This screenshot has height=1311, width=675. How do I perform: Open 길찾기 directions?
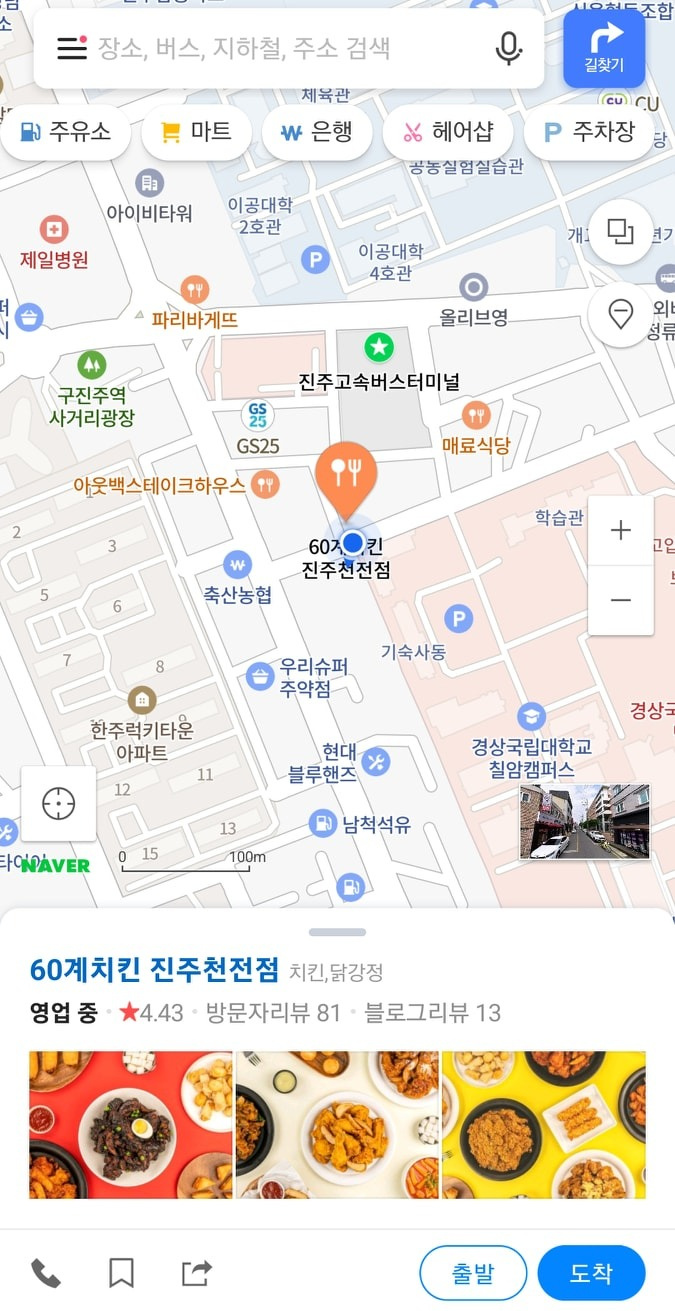[x=604, y=48]
